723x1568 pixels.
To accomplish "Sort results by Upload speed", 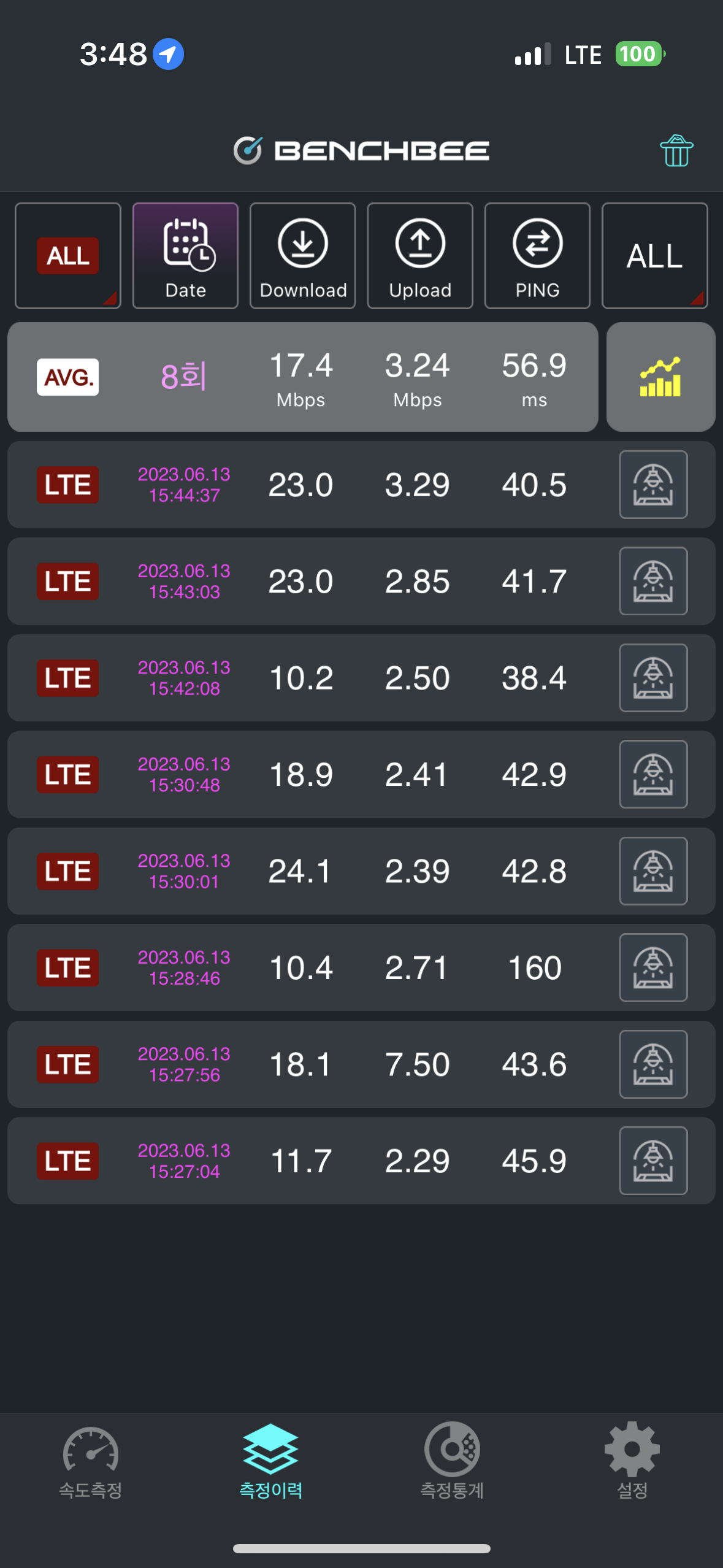I will click(x=420, y=256).
